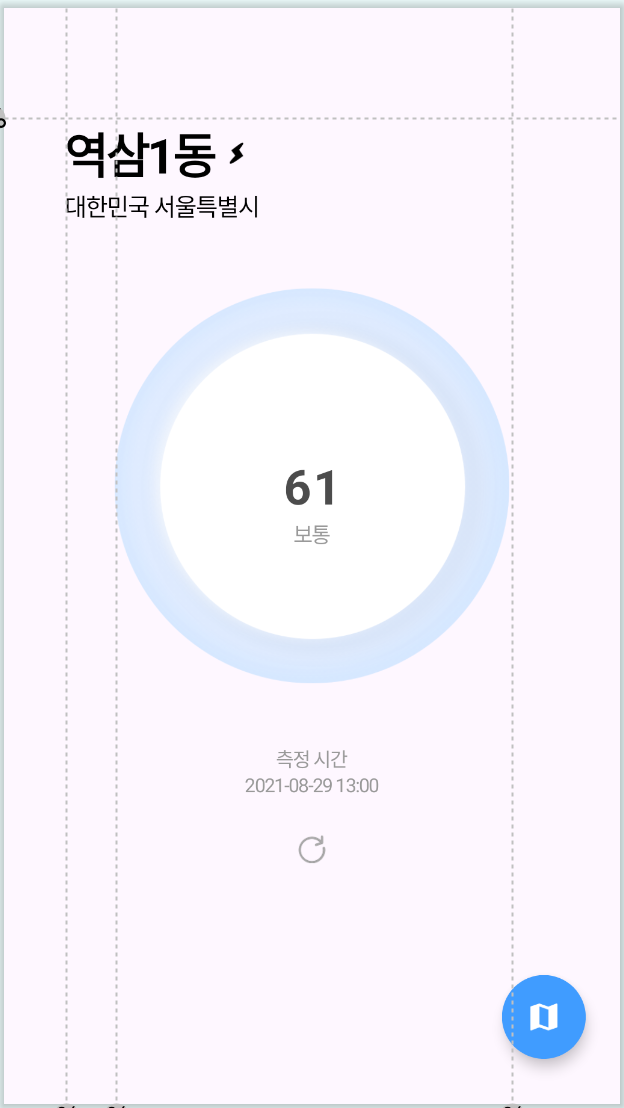Screen dimensions: 624x1108
Task: Open the map floating button
Action: tap(543, 1016)
